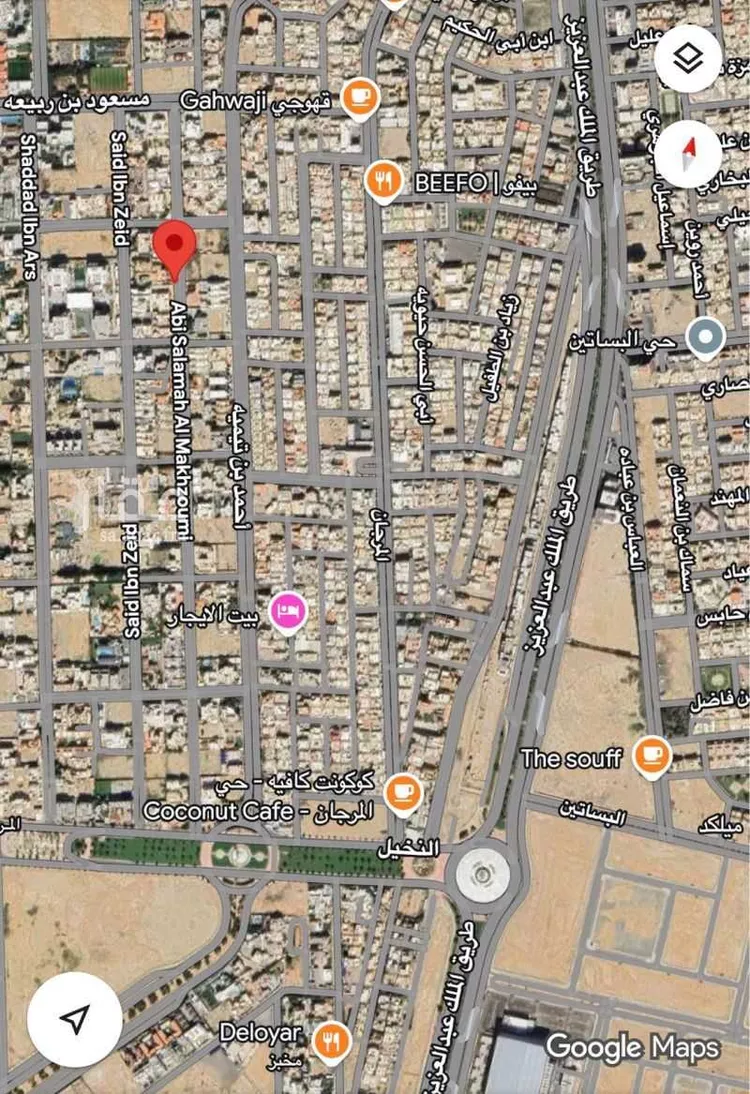Select the Coconut Cafe marker
Screen dimensions: 750x1094
click(403, 794)
